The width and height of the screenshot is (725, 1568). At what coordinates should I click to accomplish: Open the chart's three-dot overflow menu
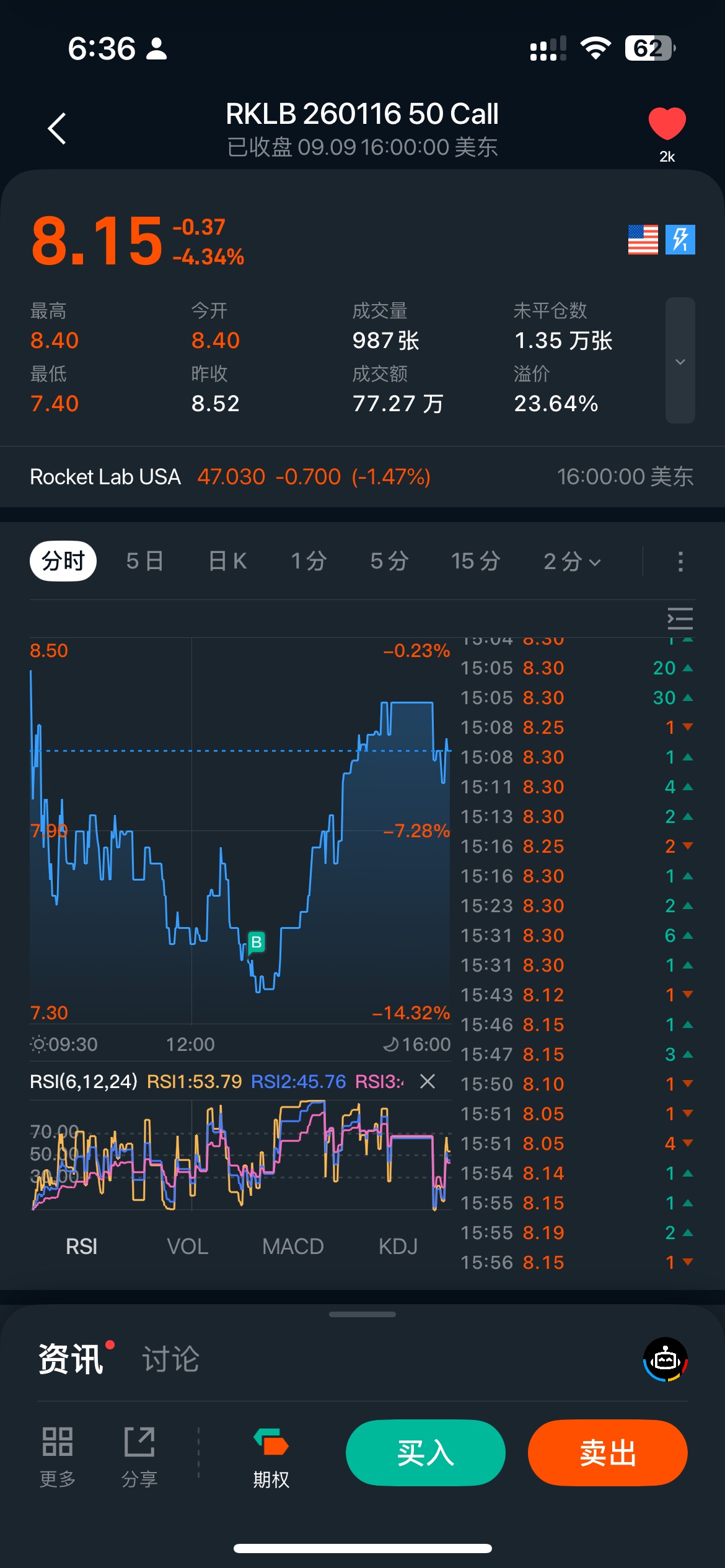(680, 561)
